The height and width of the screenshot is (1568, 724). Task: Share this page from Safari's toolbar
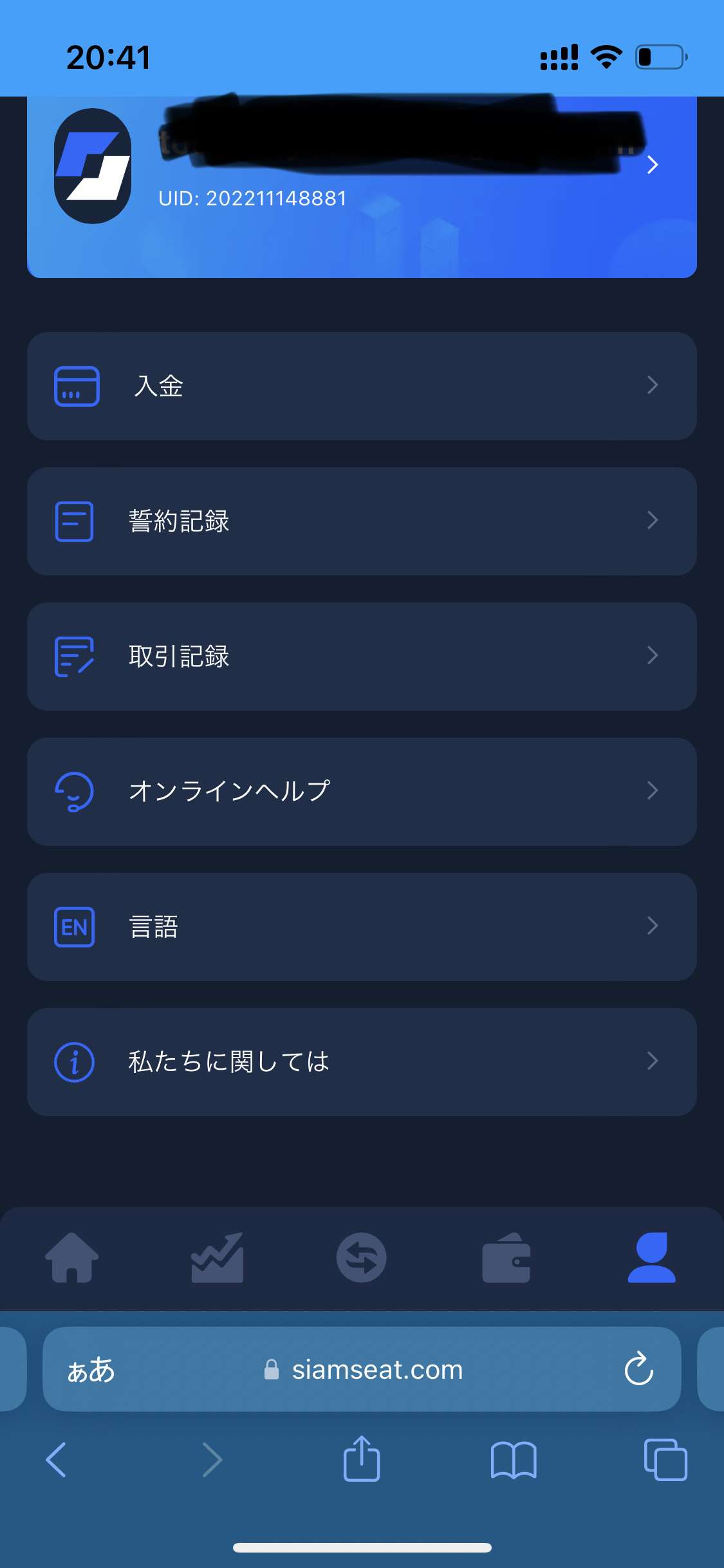click(x=362, y=1459)
